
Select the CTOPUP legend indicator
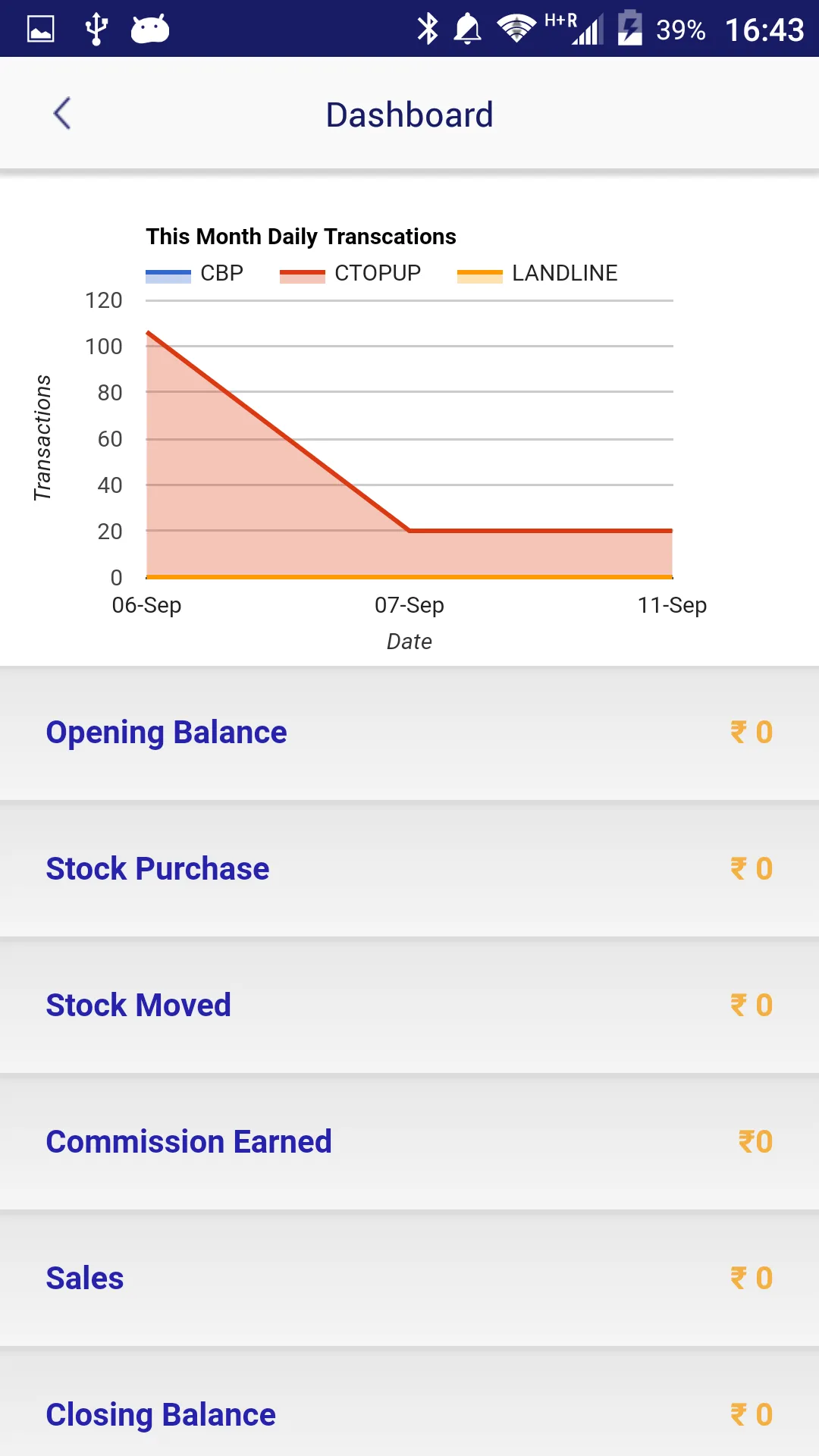303,272
